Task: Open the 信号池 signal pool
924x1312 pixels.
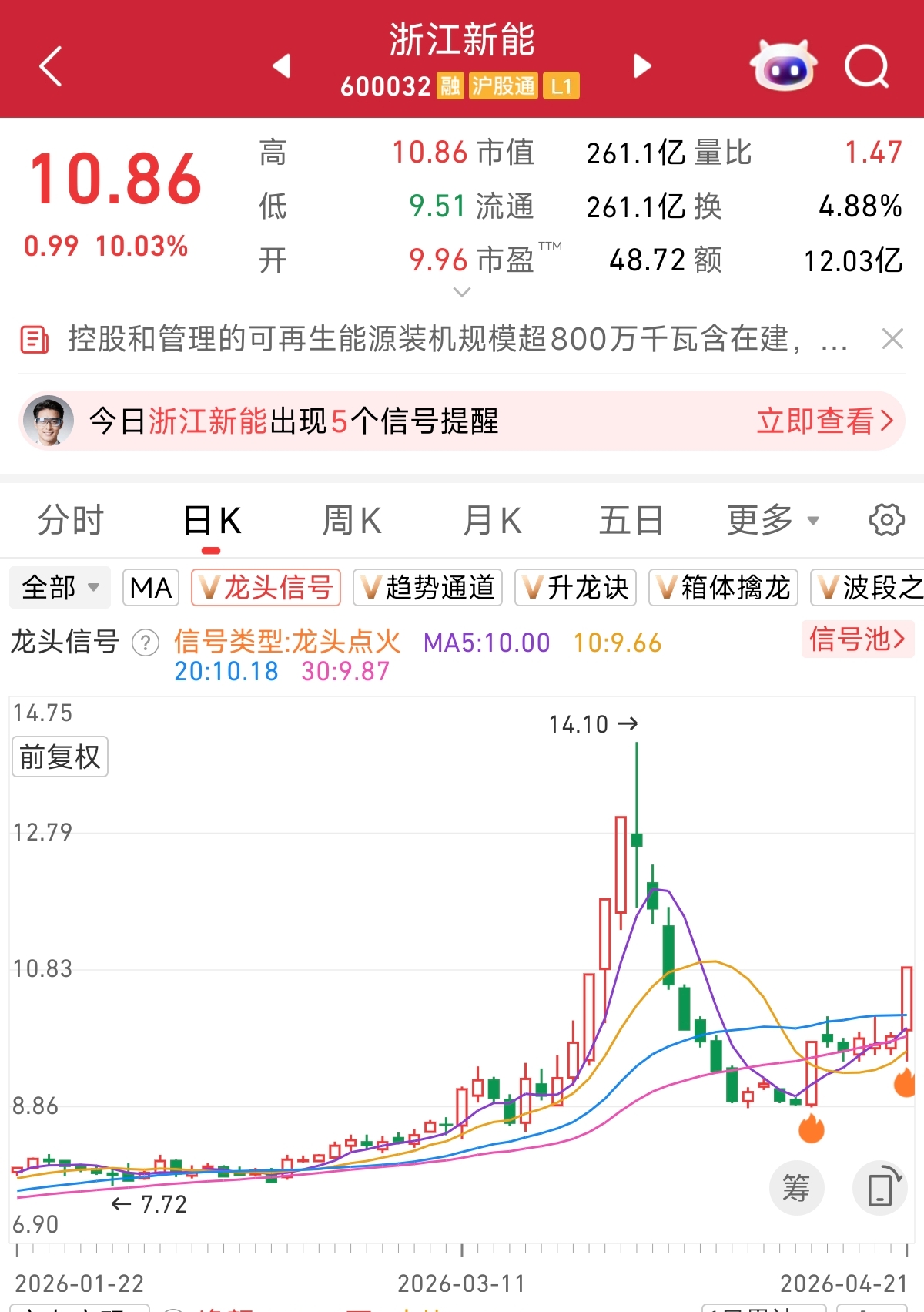Action: pyautogui.click(x=857, y=639)
